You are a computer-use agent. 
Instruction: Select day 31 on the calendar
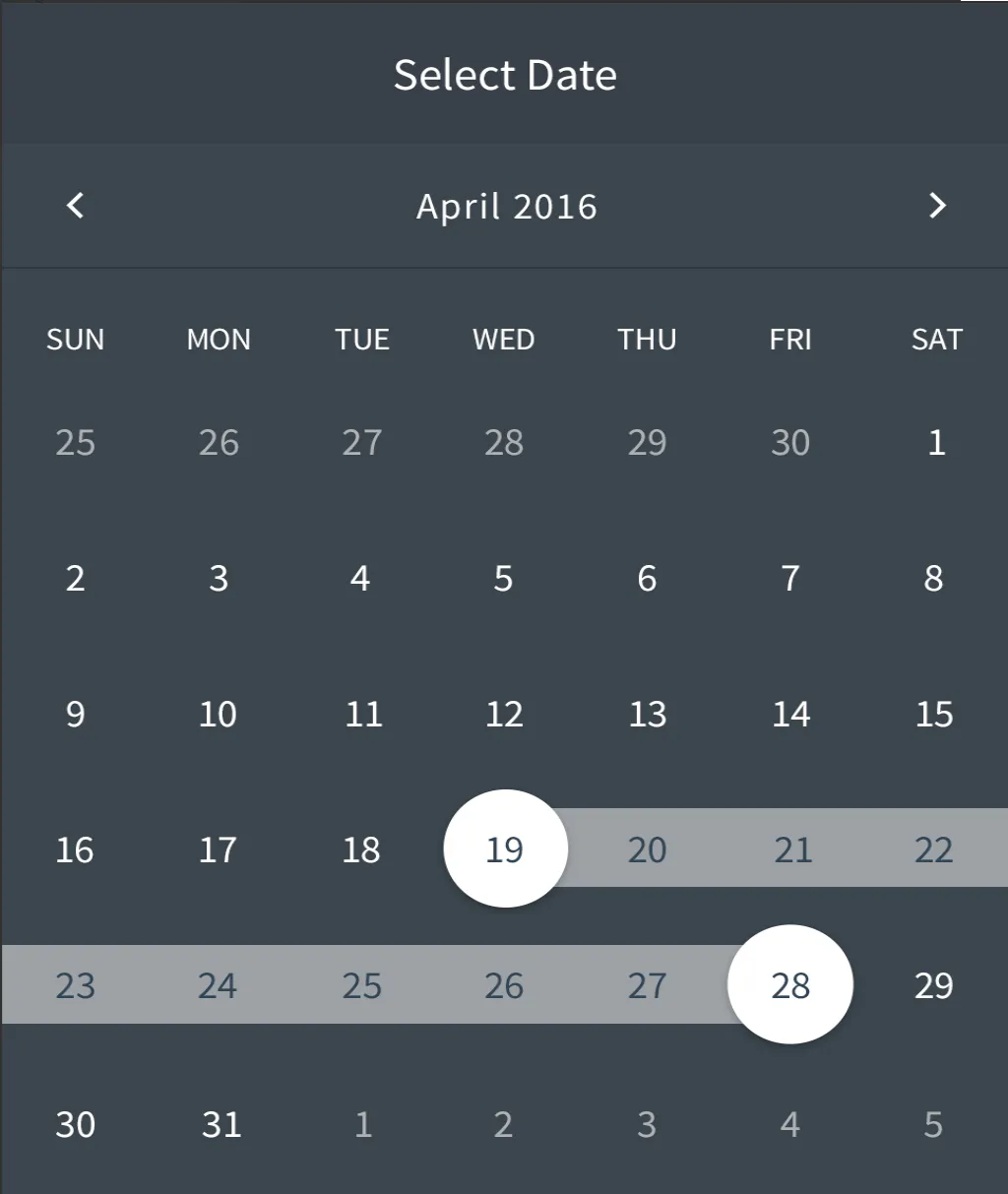(221, 1124)
